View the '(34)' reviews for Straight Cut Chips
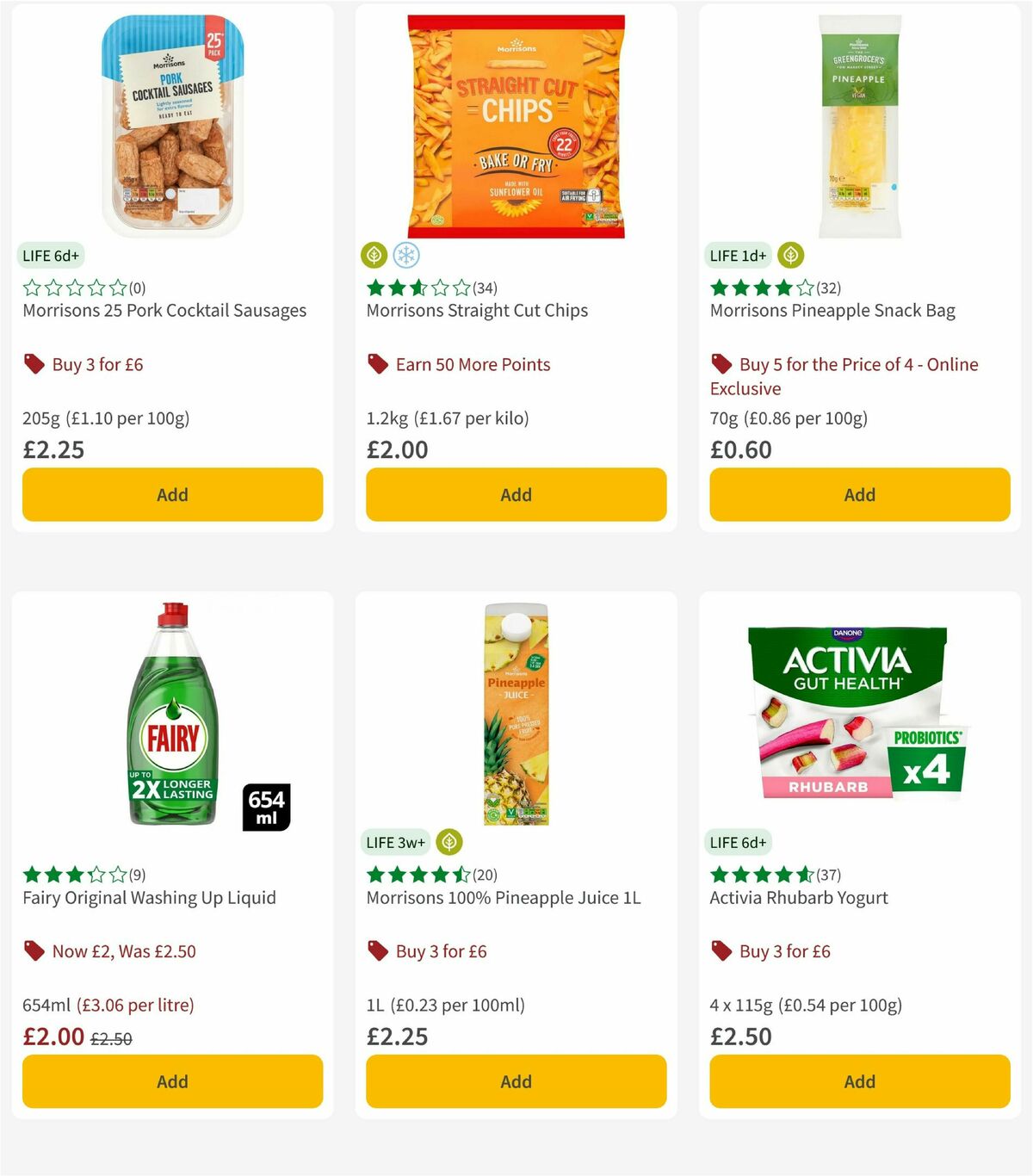The image size is (1033, 1176). pyautogui.click(x=486, y=288)
